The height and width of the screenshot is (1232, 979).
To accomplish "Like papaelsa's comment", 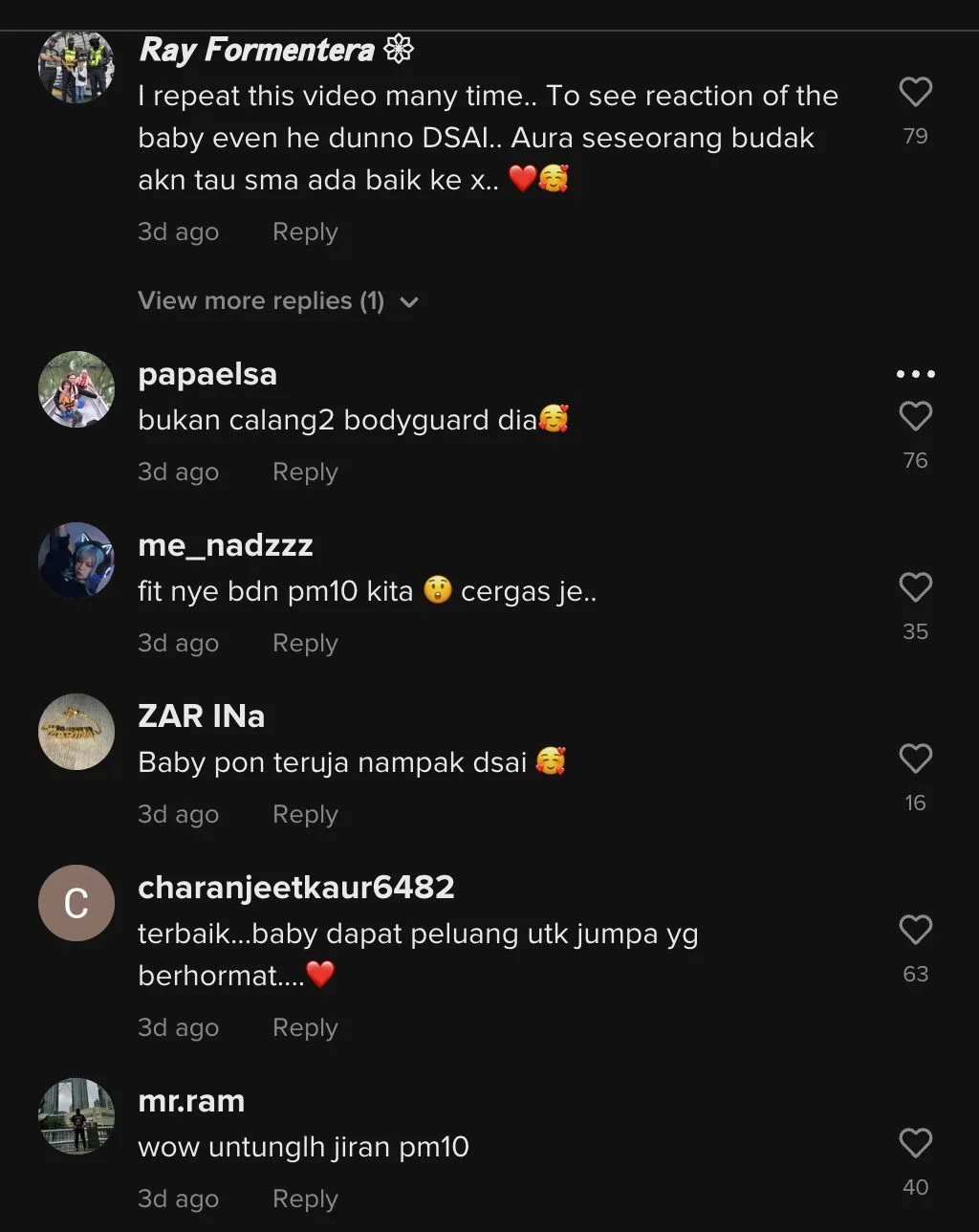I will (x=915, y=416).
